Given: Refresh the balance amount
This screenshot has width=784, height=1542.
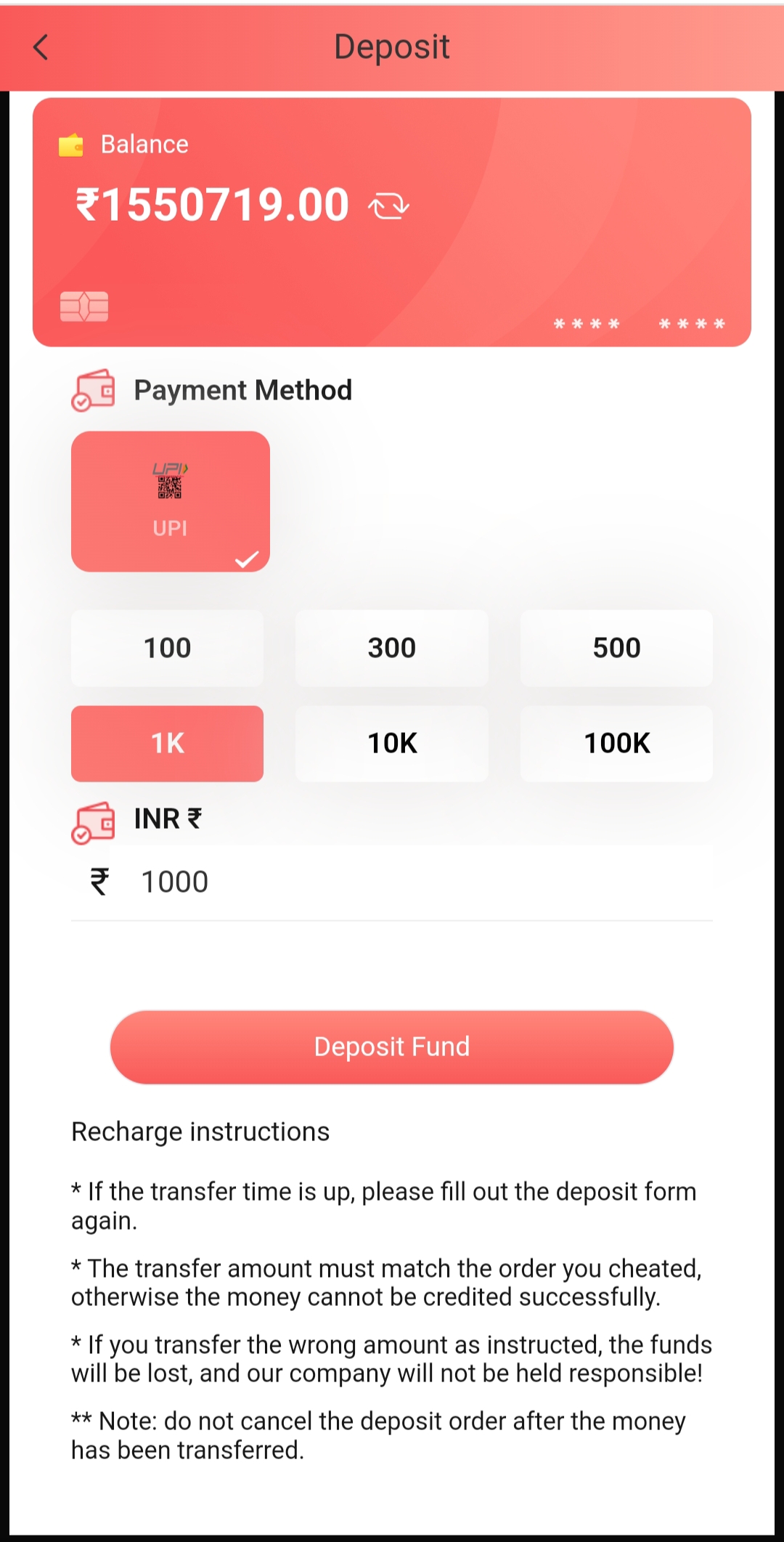Looking at the screenshot, I should point(388,207).
